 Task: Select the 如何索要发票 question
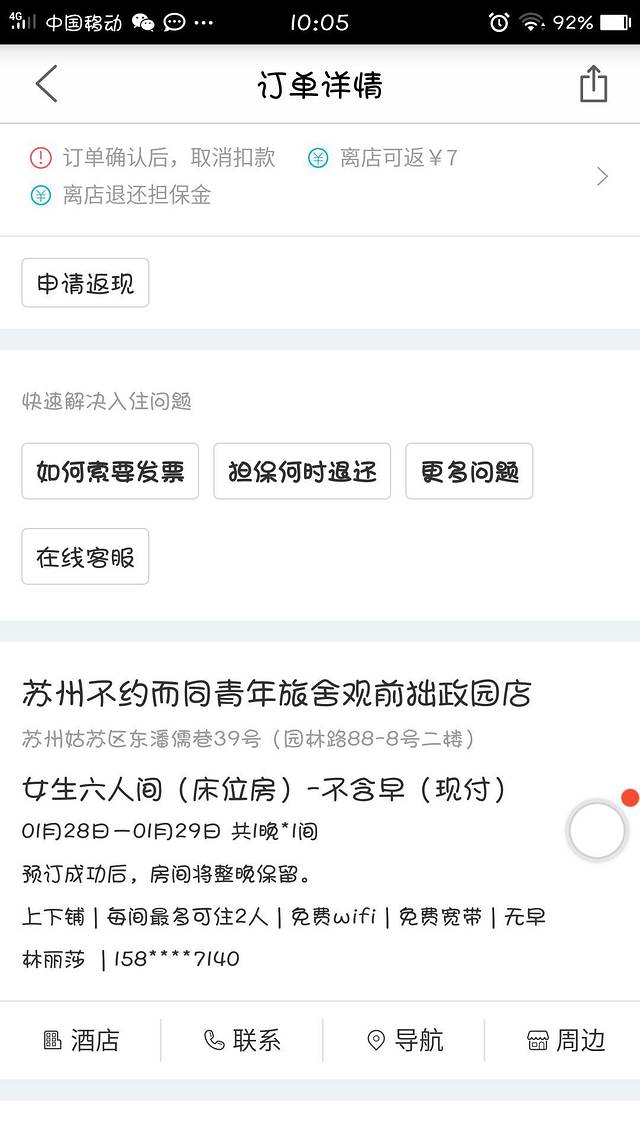(x=110, y=471)
